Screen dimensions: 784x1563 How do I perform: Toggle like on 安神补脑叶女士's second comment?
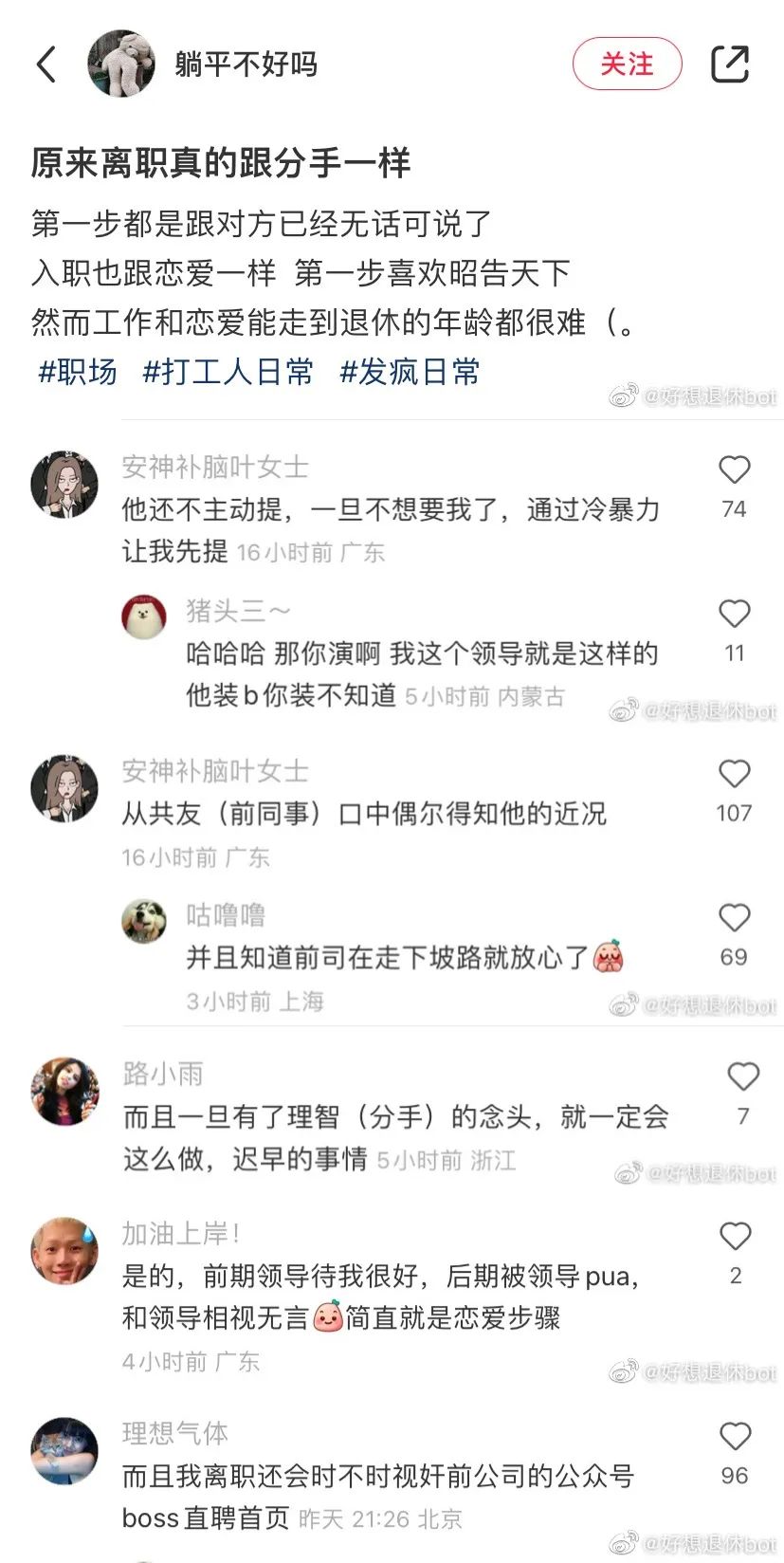click(735, 774)
